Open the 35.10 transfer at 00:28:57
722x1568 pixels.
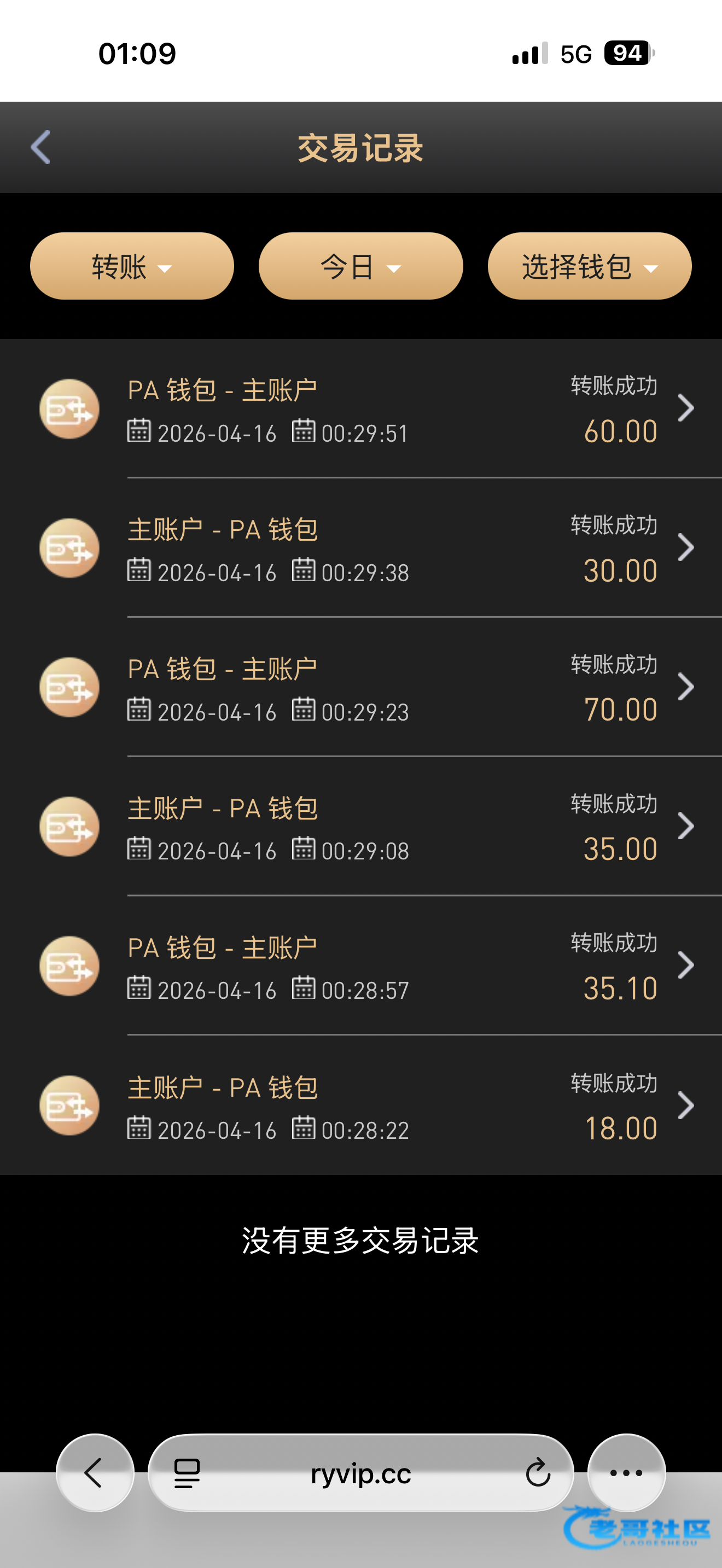[389, 966]
